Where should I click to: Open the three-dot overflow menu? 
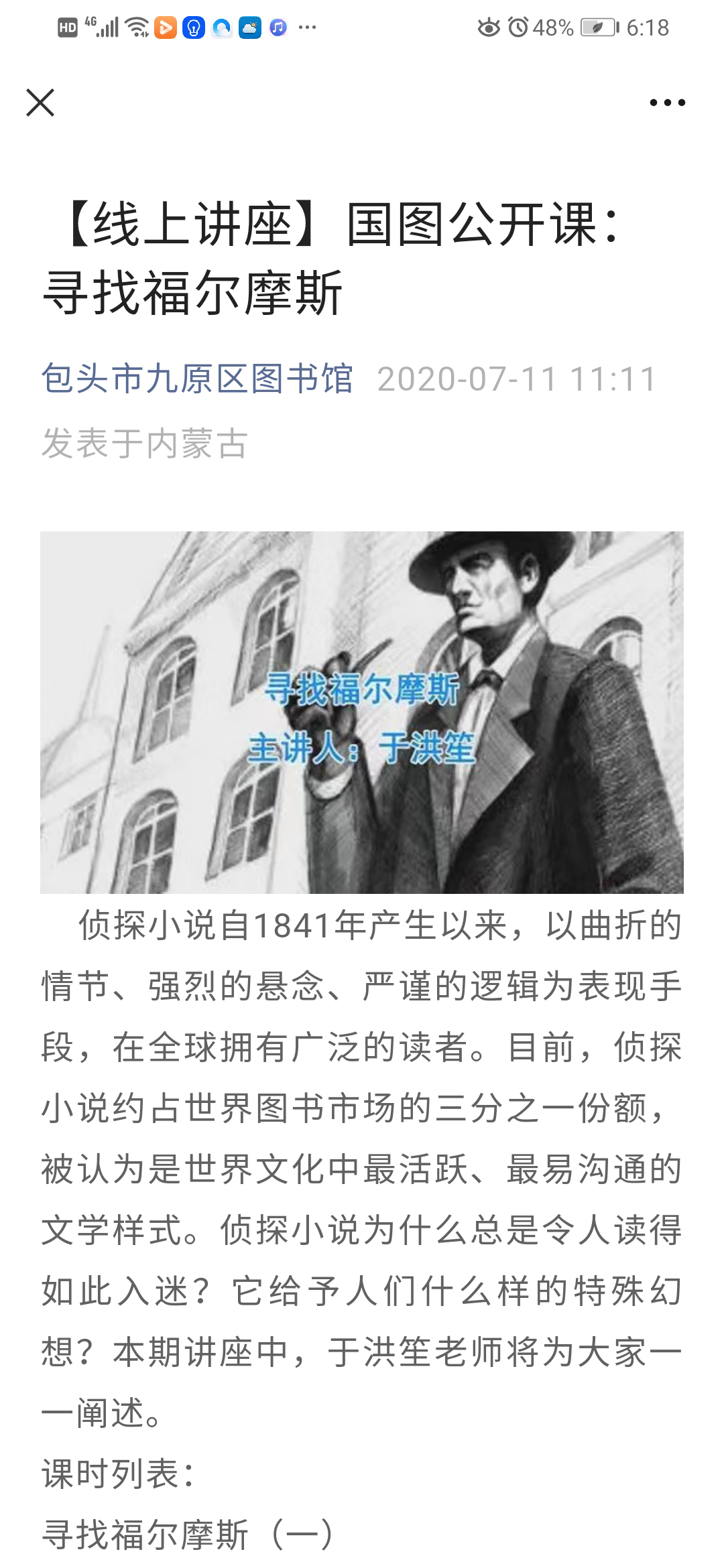(667, 103)
